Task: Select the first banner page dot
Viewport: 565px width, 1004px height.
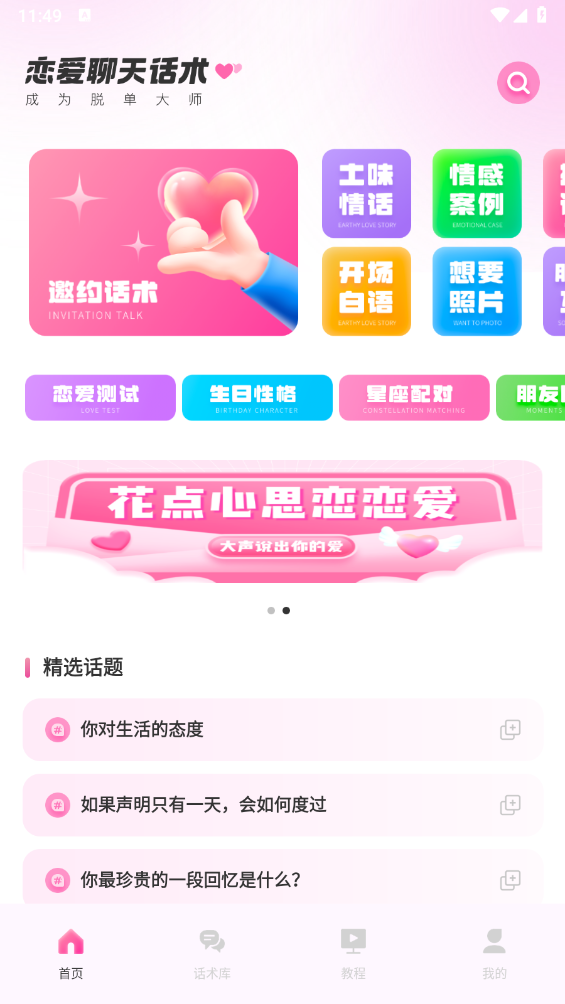Action: pos(271,610)
